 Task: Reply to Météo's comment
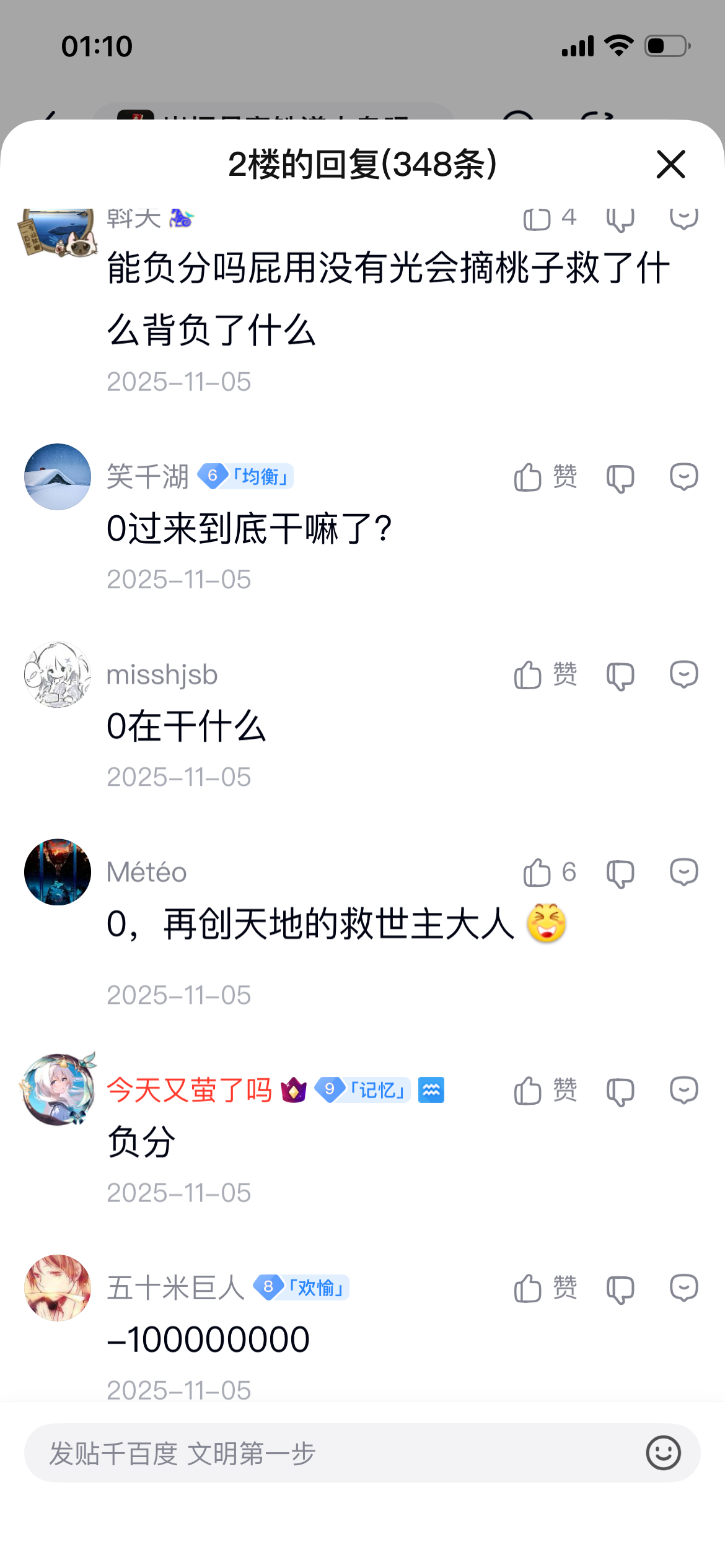(683, 873)
